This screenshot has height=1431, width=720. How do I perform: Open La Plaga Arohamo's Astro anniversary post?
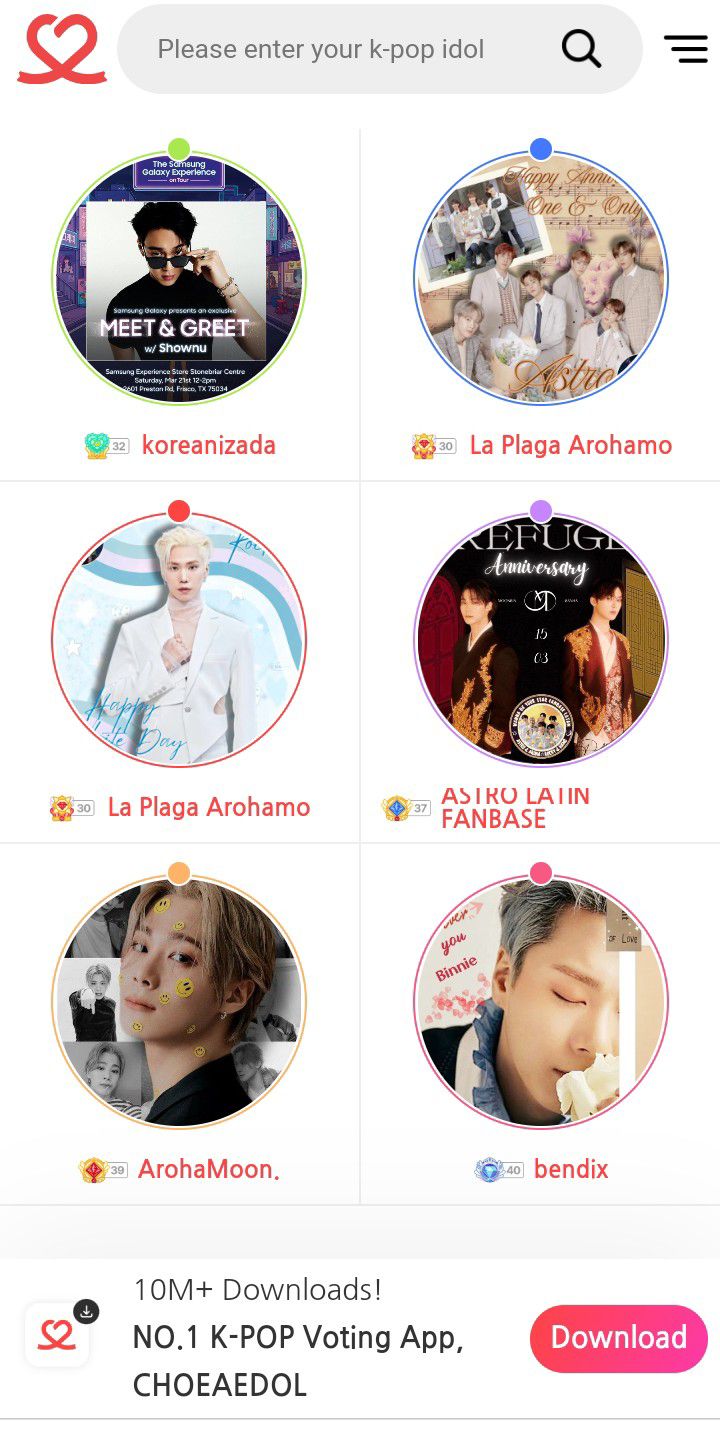[x=541, y=278]
